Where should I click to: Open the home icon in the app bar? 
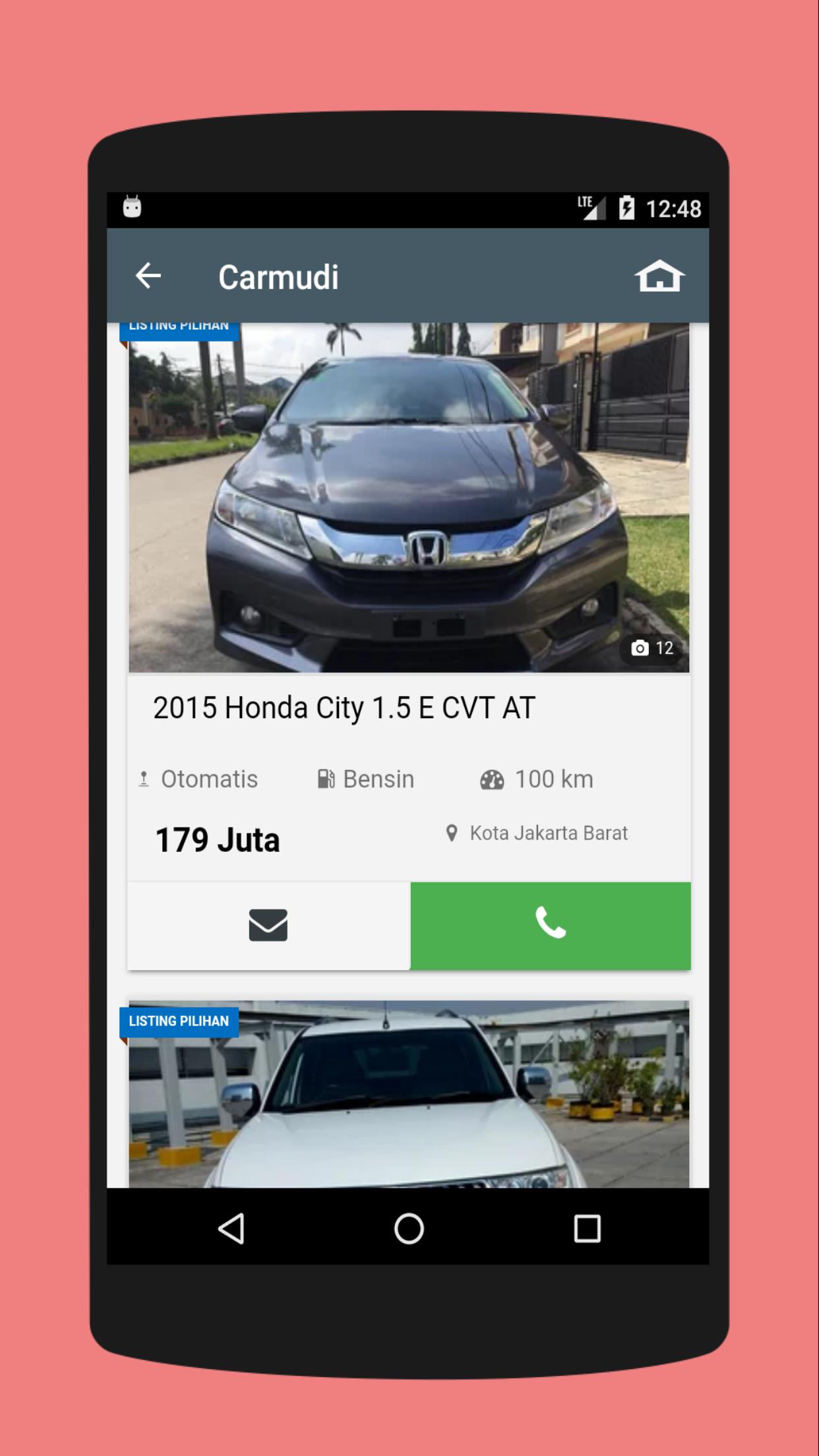(x=659, y=276)
